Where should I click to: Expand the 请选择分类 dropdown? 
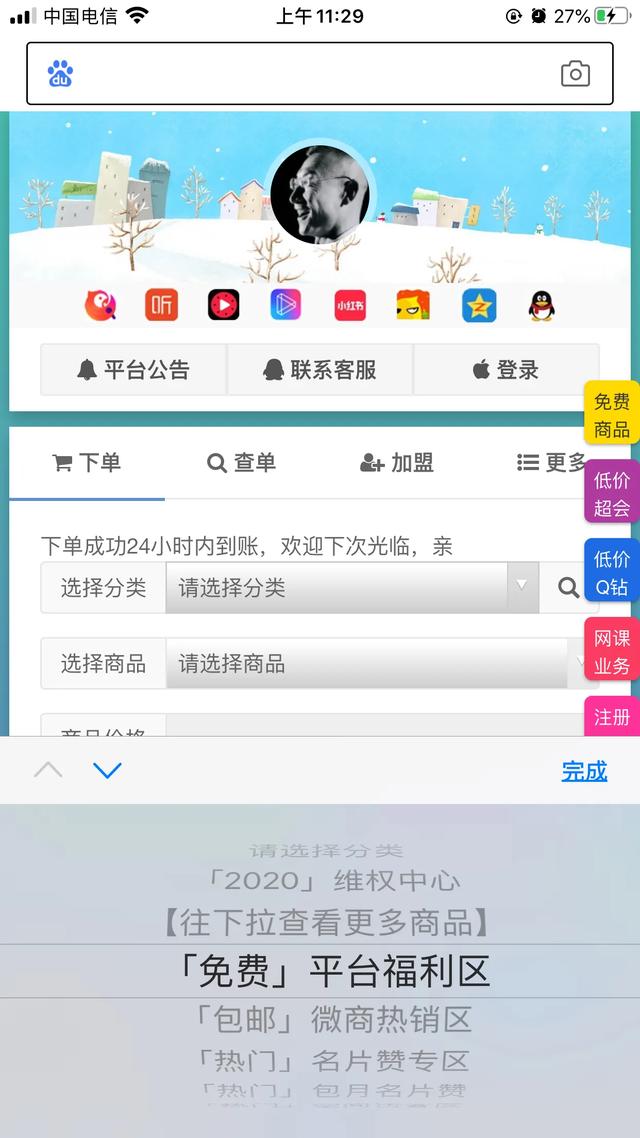click(350, 588)
